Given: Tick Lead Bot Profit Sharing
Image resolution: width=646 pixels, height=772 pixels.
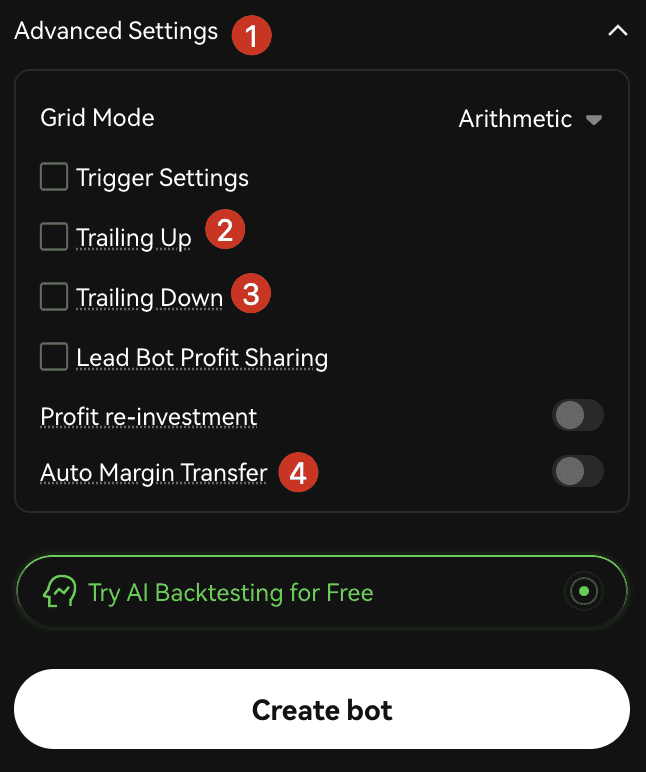Looking at the screenshot, I should pos(54,357).
